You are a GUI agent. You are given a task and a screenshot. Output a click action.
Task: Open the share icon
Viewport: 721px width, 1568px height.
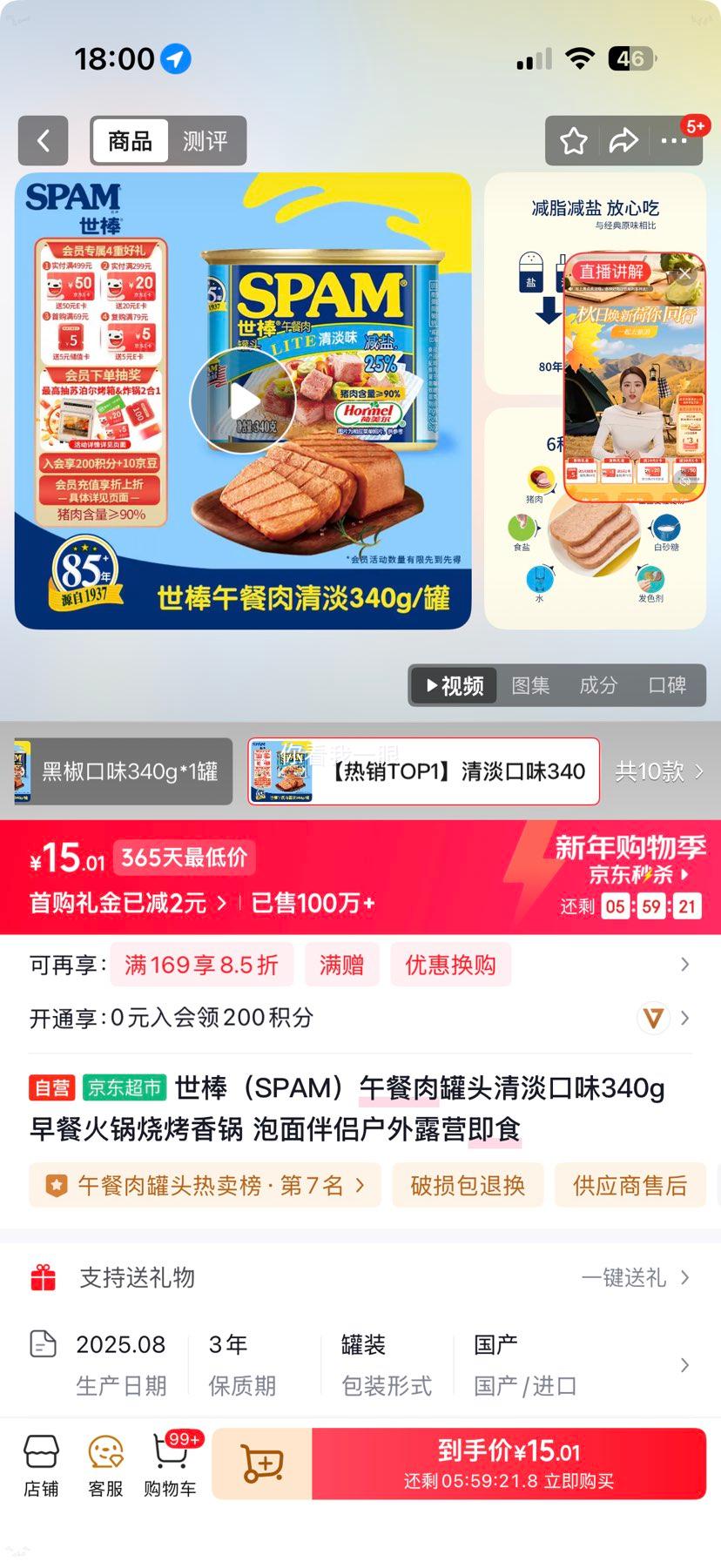click(x=624, y=140)
